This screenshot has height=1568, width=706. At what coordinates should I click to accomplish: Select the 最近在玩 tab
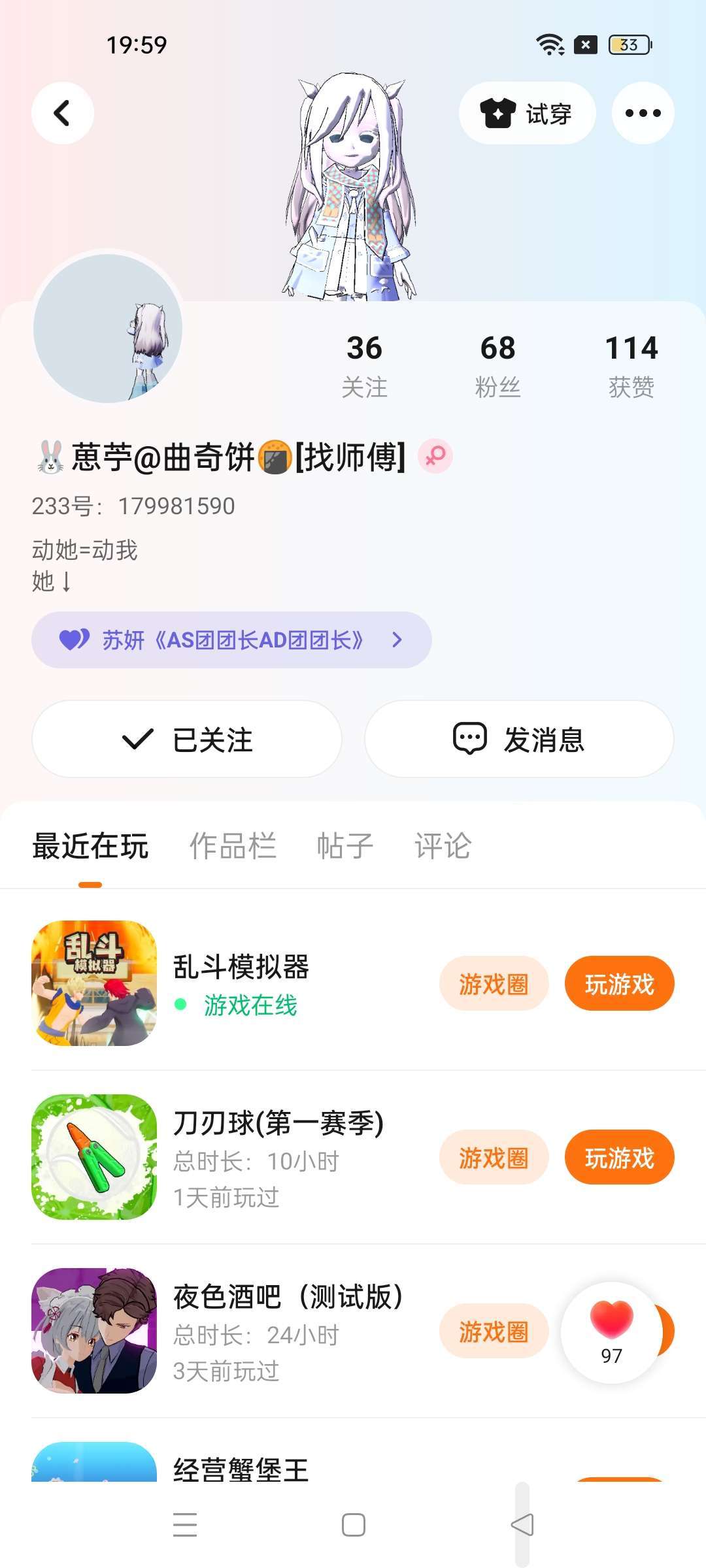90,846
